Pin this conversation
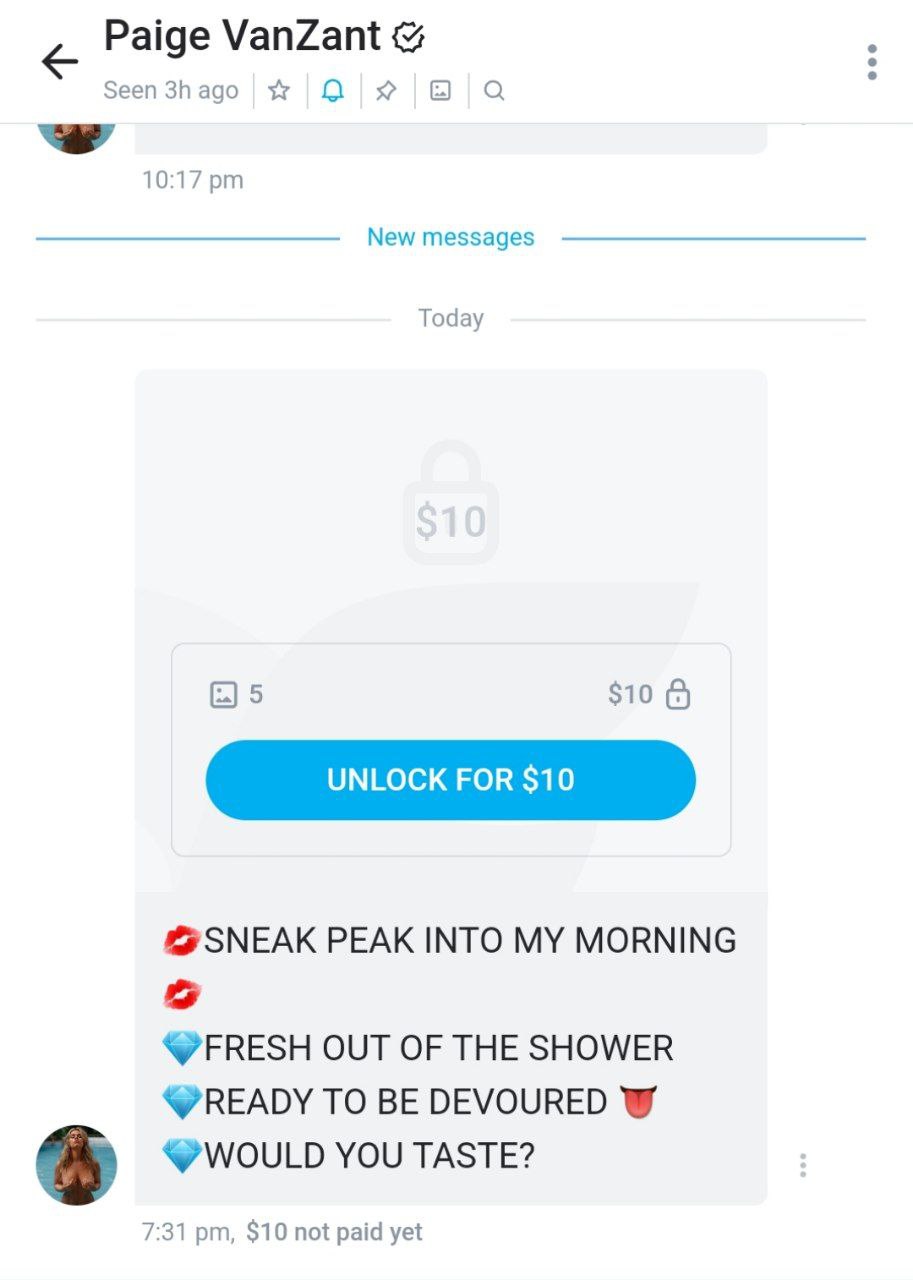Viewport: 913px width, 1280px height. (386, 91)
